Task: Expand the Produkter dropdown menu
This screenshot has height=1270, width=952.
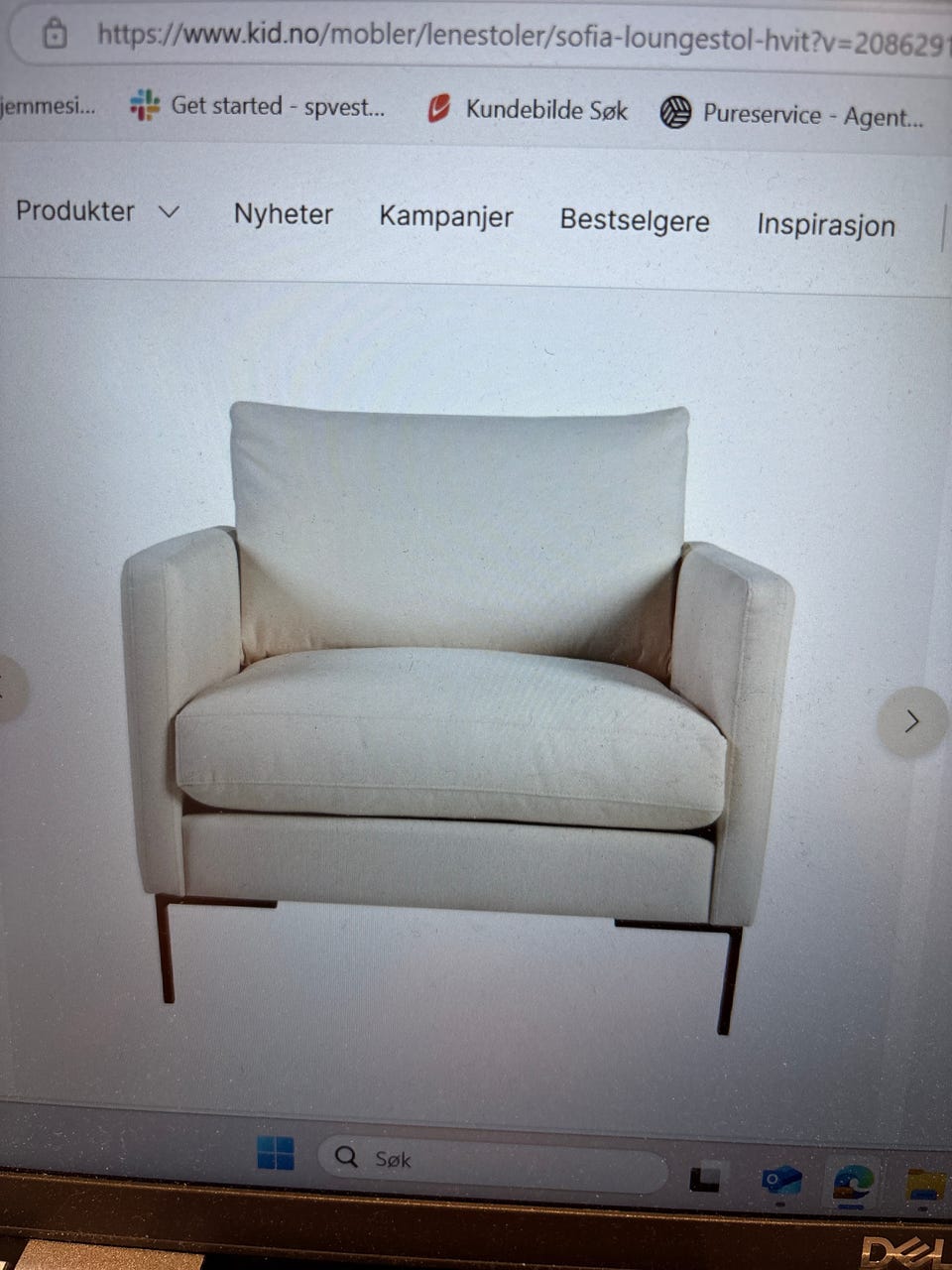Action: (x=75, y=212)
